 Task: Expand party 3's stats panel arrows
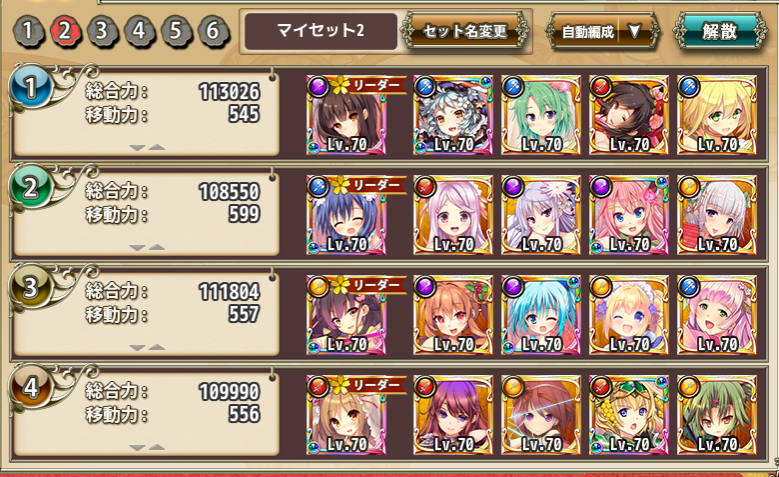coord(146,347)
